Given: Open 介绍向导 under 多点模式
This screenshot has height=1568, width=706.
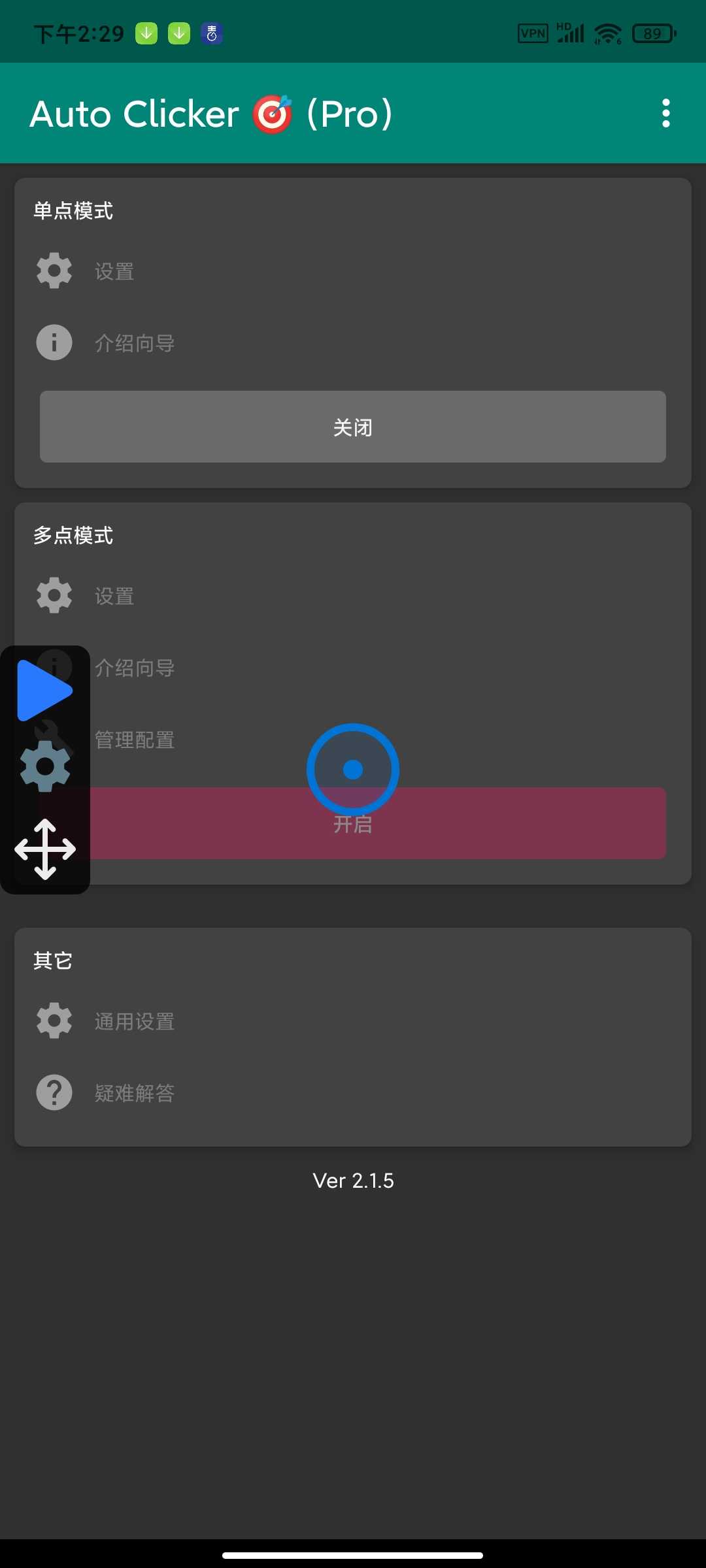Looking at the screenshot, I should [x=134, y=668].
